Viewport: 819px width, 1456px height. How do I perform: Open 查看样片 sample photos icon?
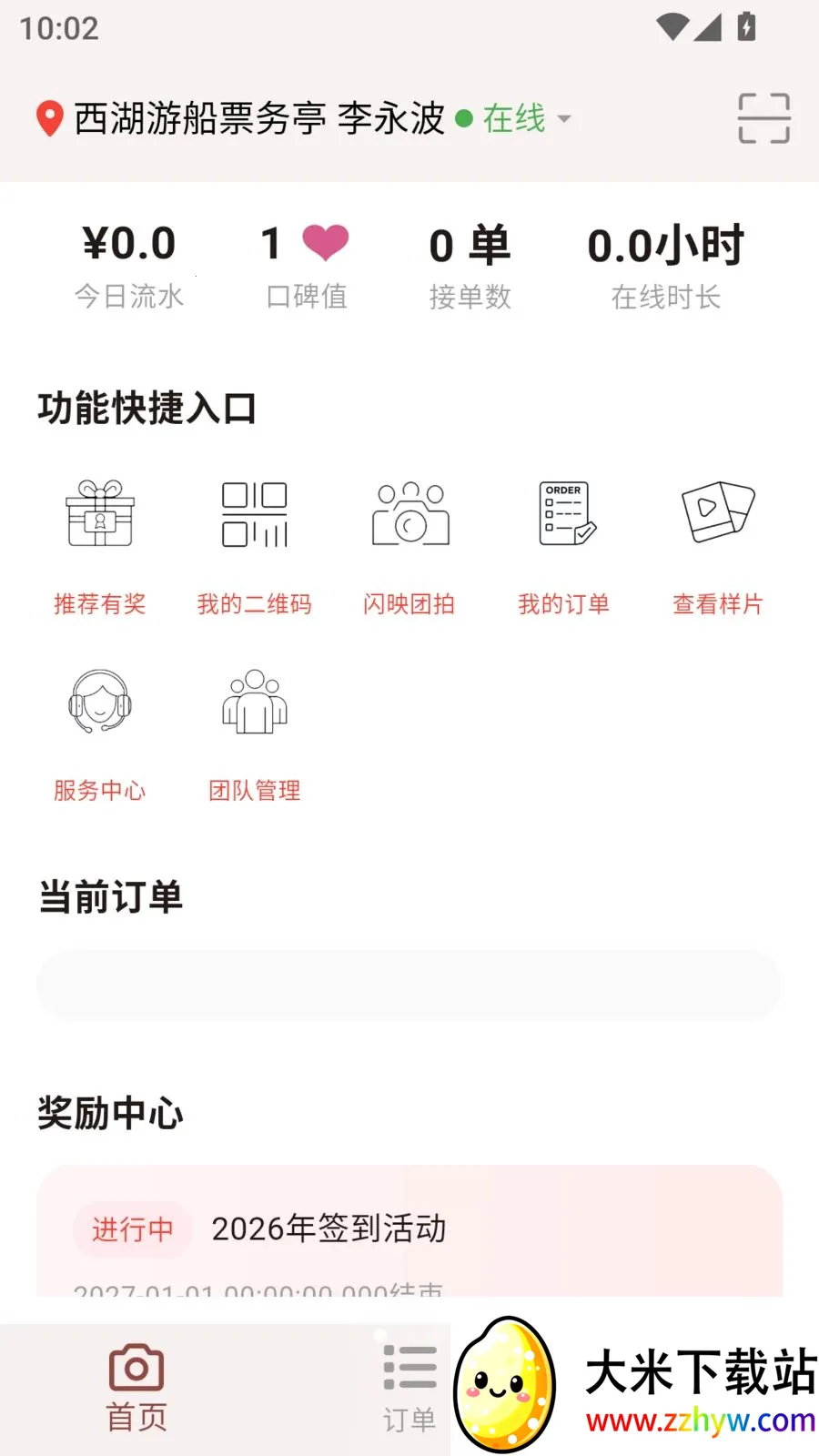(718, 514)
